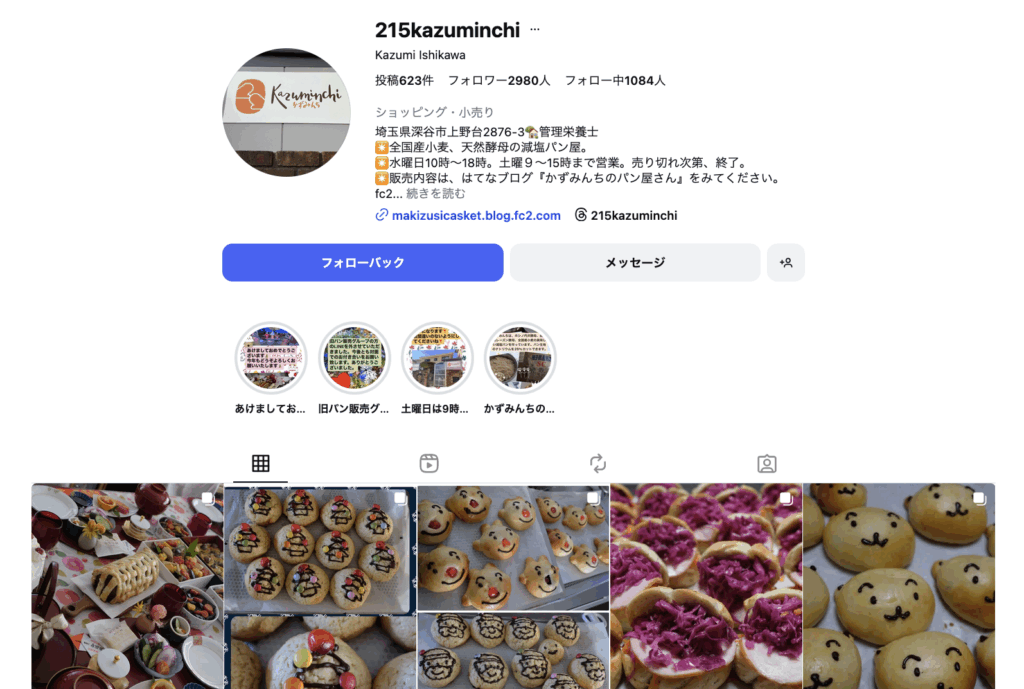Open the Threads profile 215kazuminchi

tap(633, 215)
